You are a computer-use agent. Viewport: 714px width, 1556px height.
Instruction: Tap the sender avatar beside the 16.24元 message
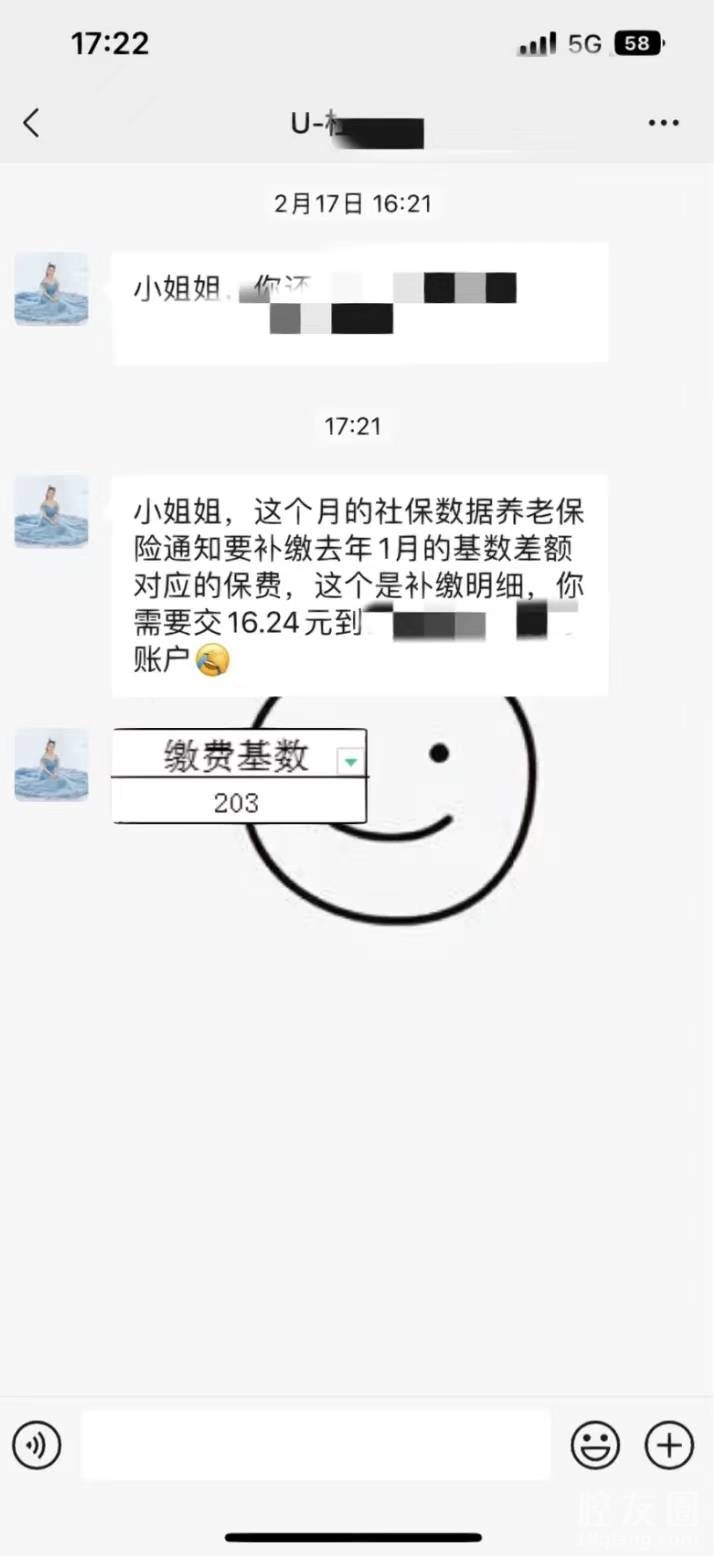pos(51,512)
